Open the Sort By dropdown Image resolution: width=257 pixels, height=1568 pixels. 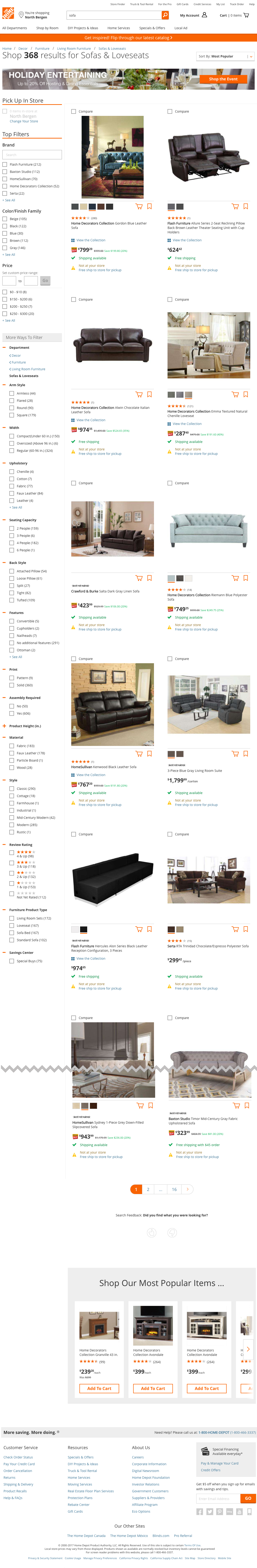pyautogui.click(x=225, y=56)
